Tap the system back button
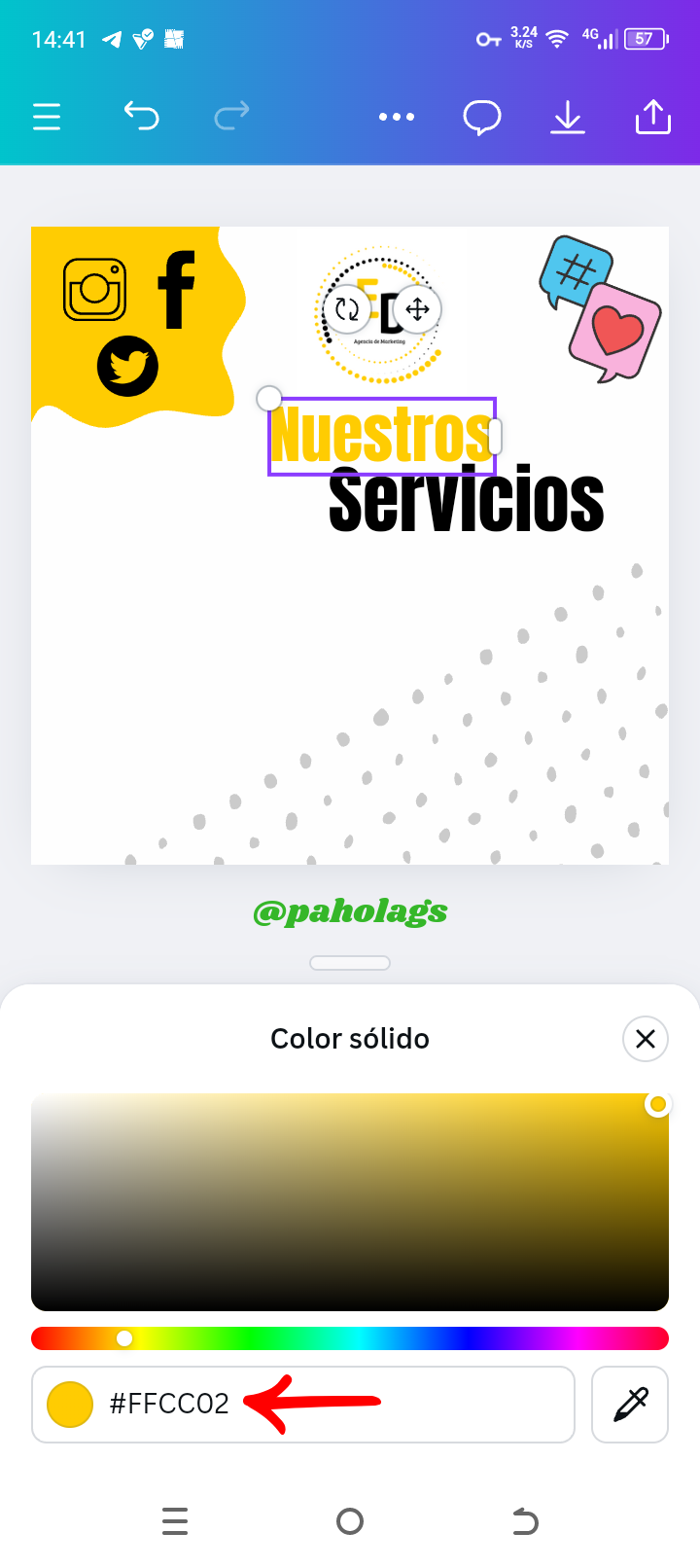This screenshot has height=1568, width=700. (x=525, y=1521)
